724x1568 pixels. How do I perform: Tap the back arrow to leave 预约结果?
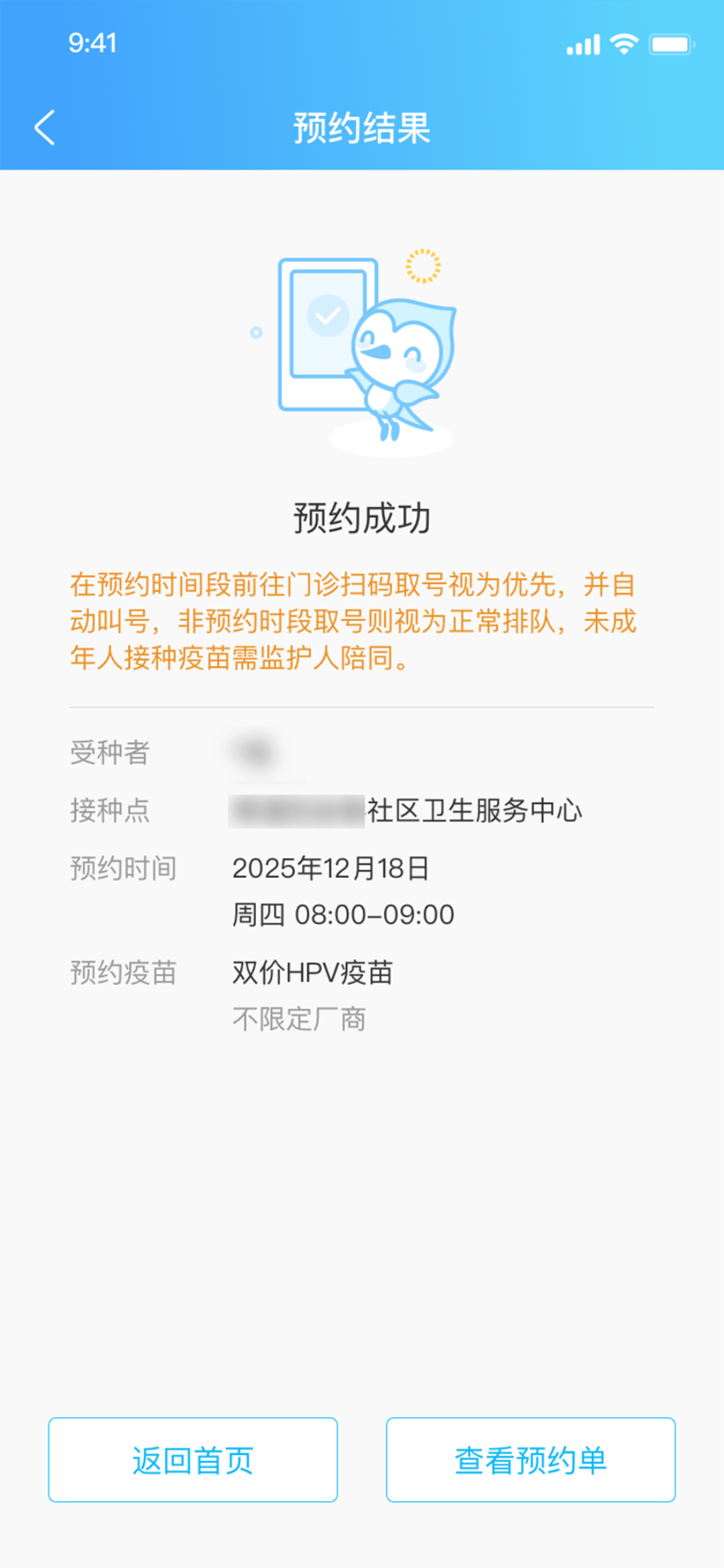coord(45,127)
